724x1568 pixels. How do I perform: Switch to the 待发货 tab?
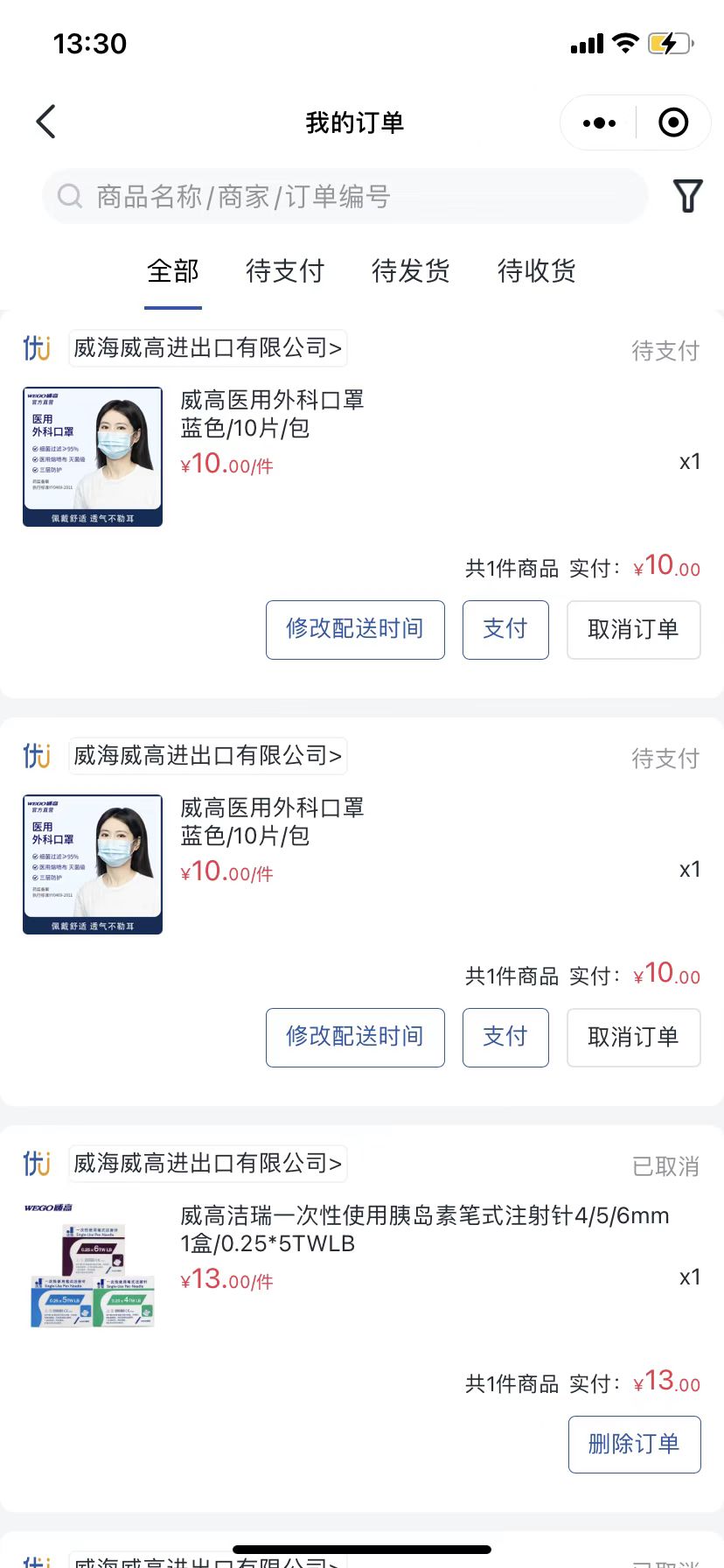point(411,271)
